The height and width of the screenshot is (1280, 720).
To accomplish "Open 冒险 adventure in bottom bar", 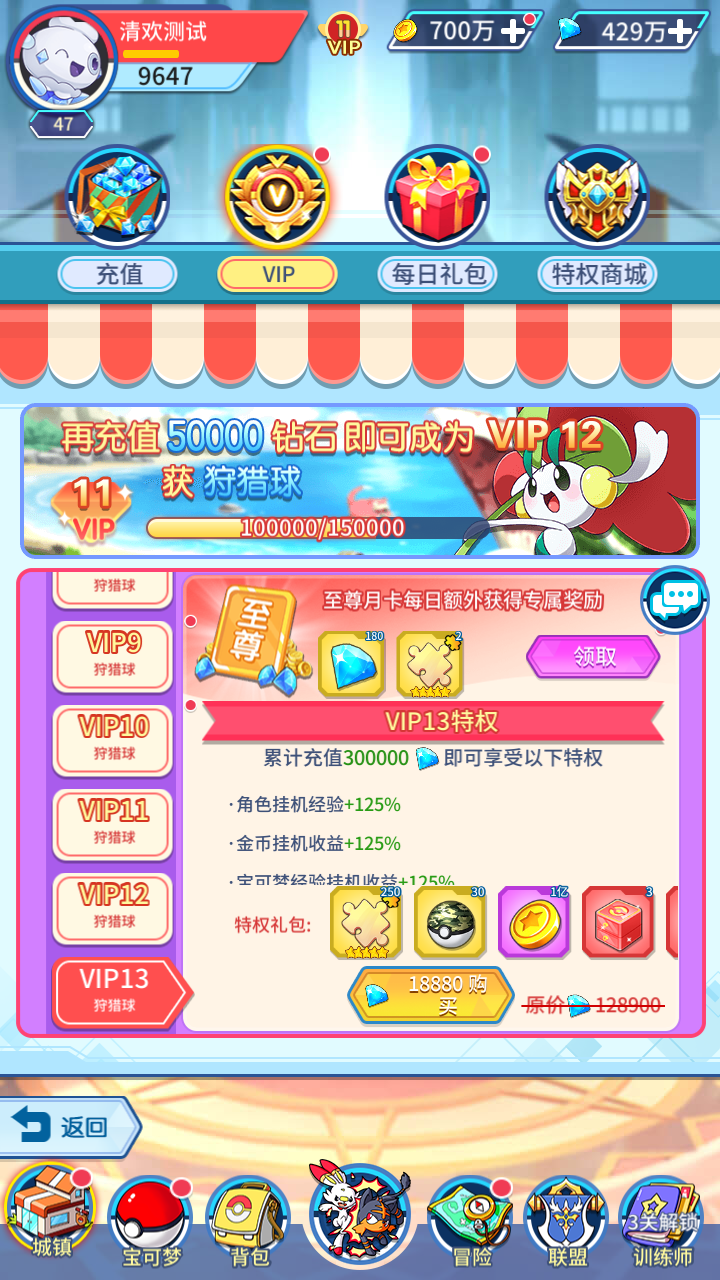I will click(470, 1222).
